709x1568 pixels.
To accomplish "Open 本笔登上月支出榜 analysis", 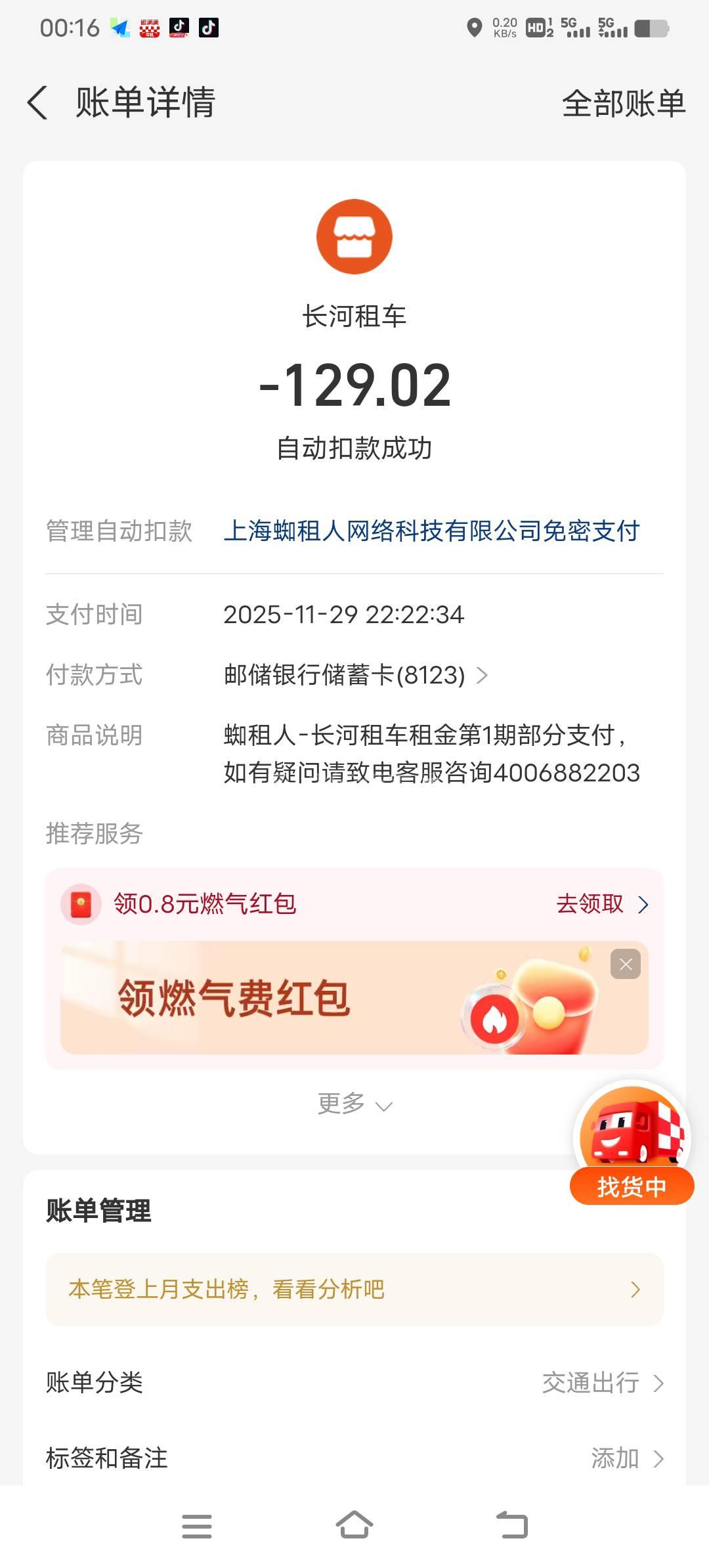I will [354, 1290].
